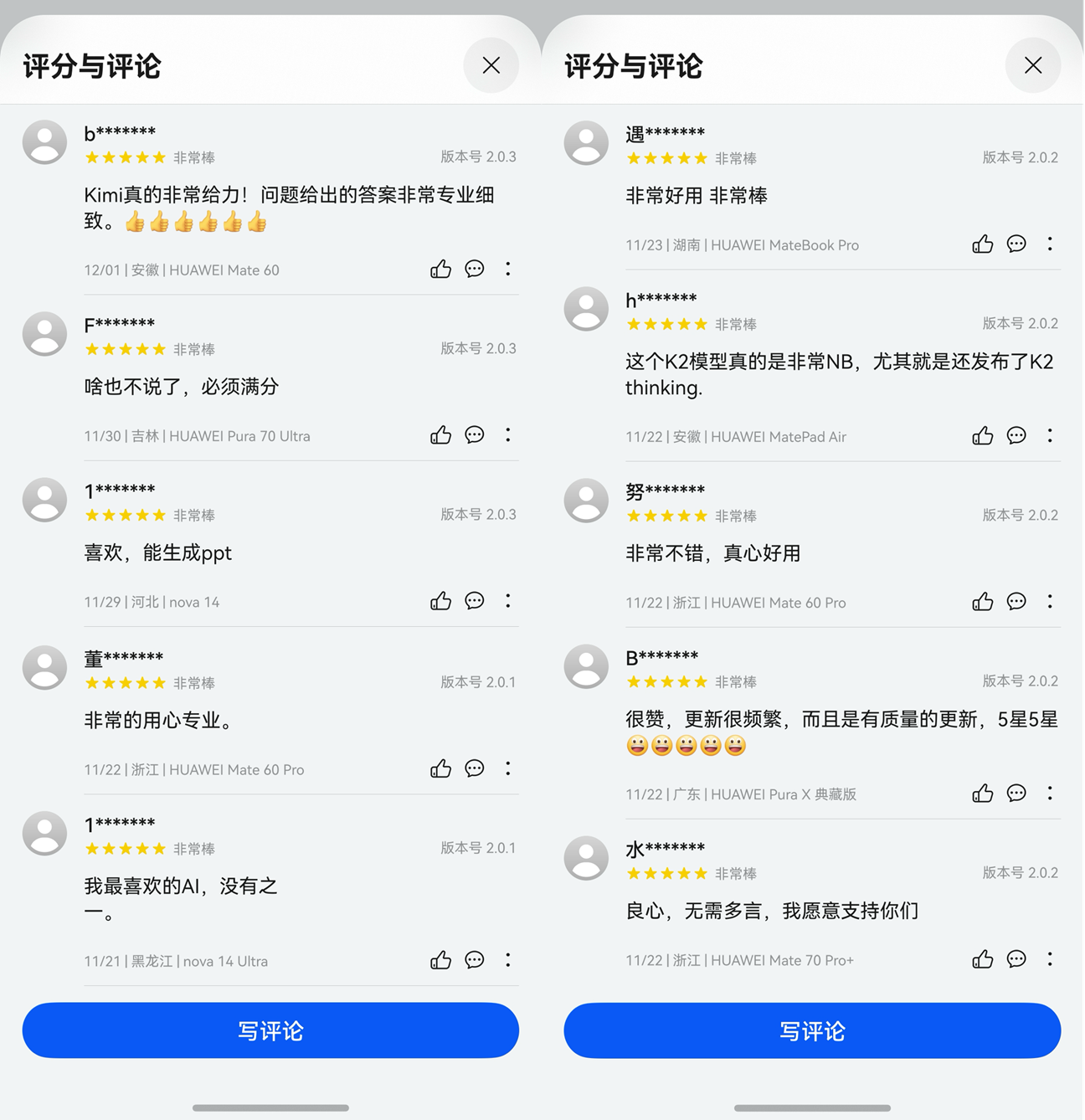Thumbs up 努*******'s review
Image resolution: width=1085 pixels, height=1120 pixels.
983,601
